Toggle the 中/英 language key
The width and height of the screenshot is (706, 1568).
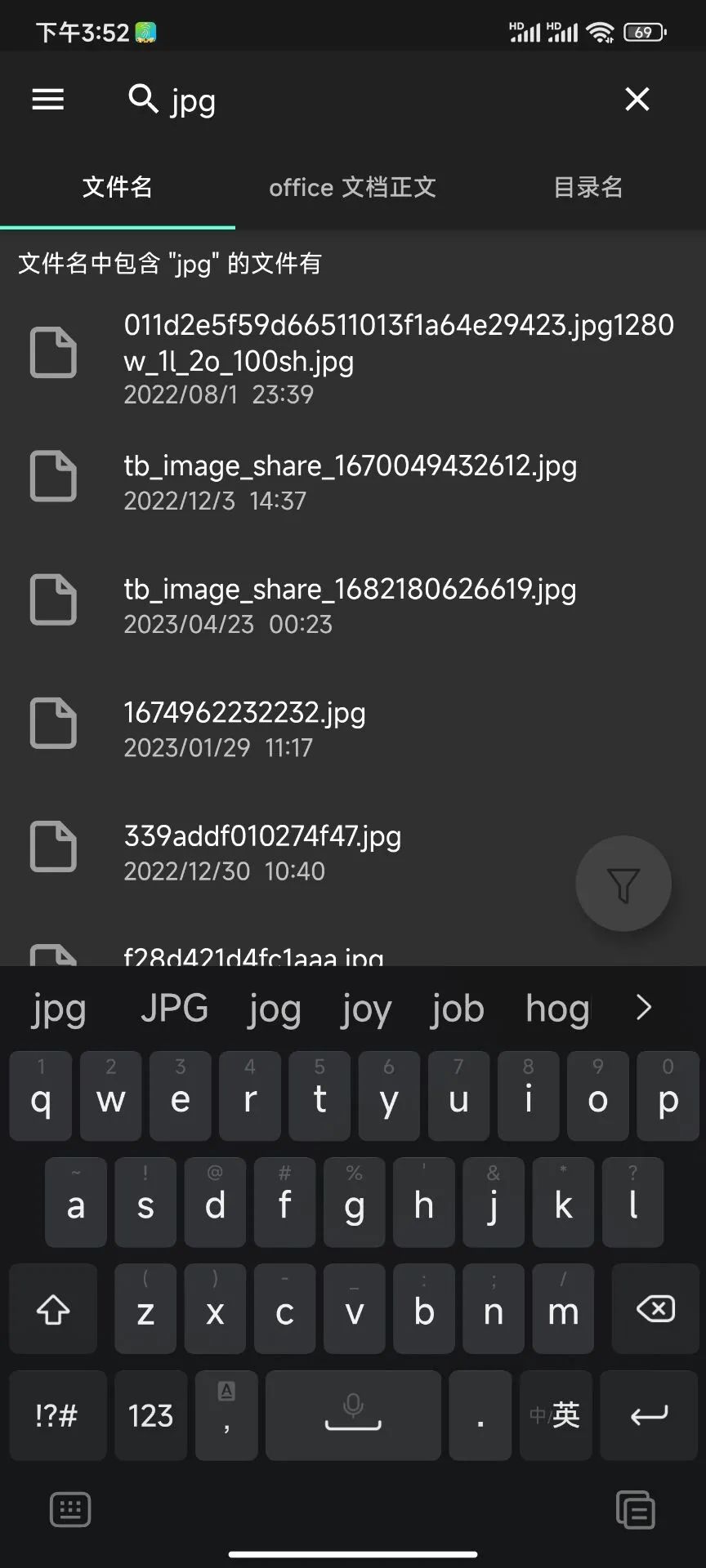[x=555, y=1414]
